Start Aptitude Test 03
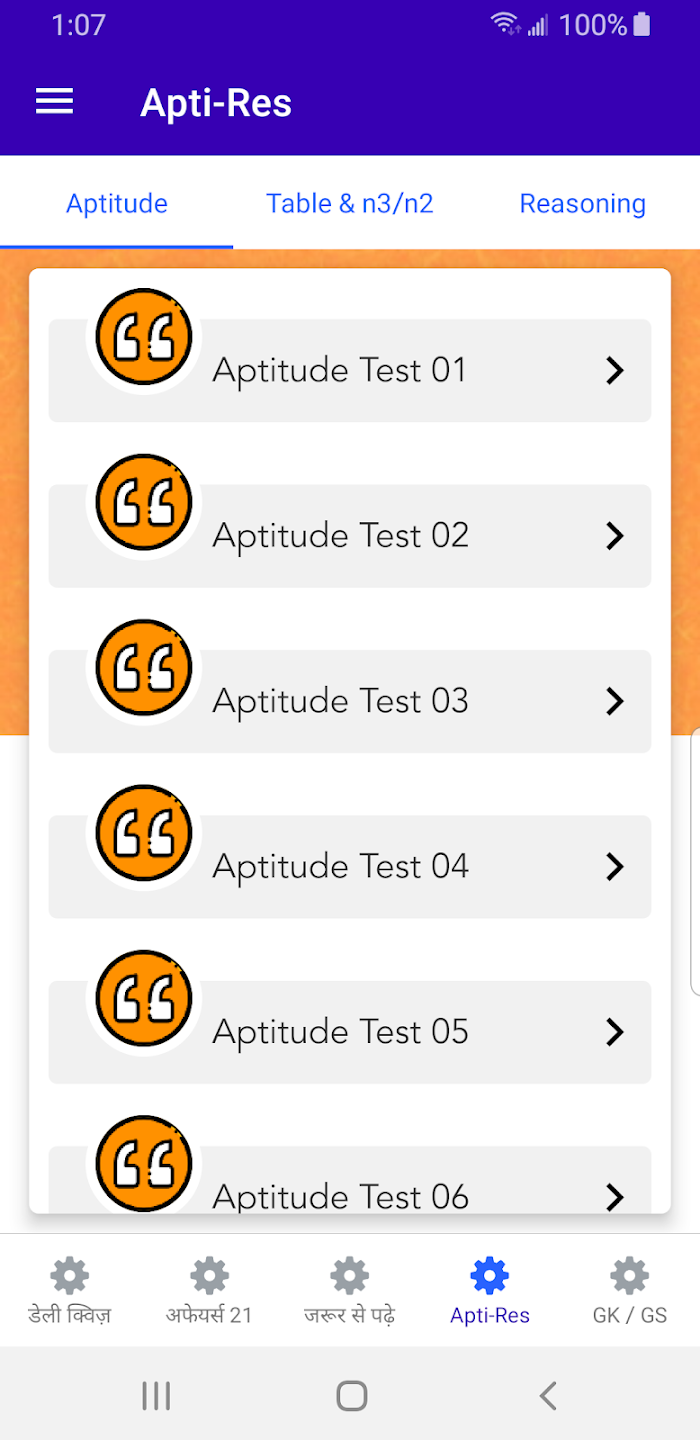Viewport: 700px width, 1440px height. click(x=350, y=701)
